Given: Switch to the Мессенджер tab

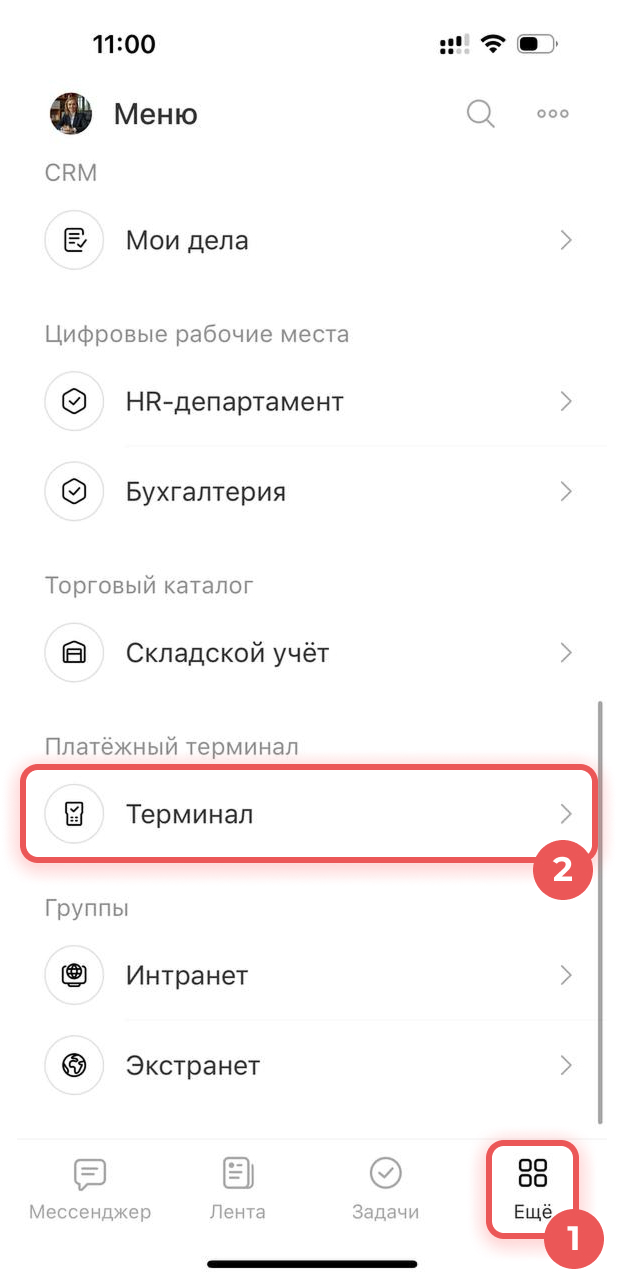Looking at the screenshot, I should coord(90,1190).
